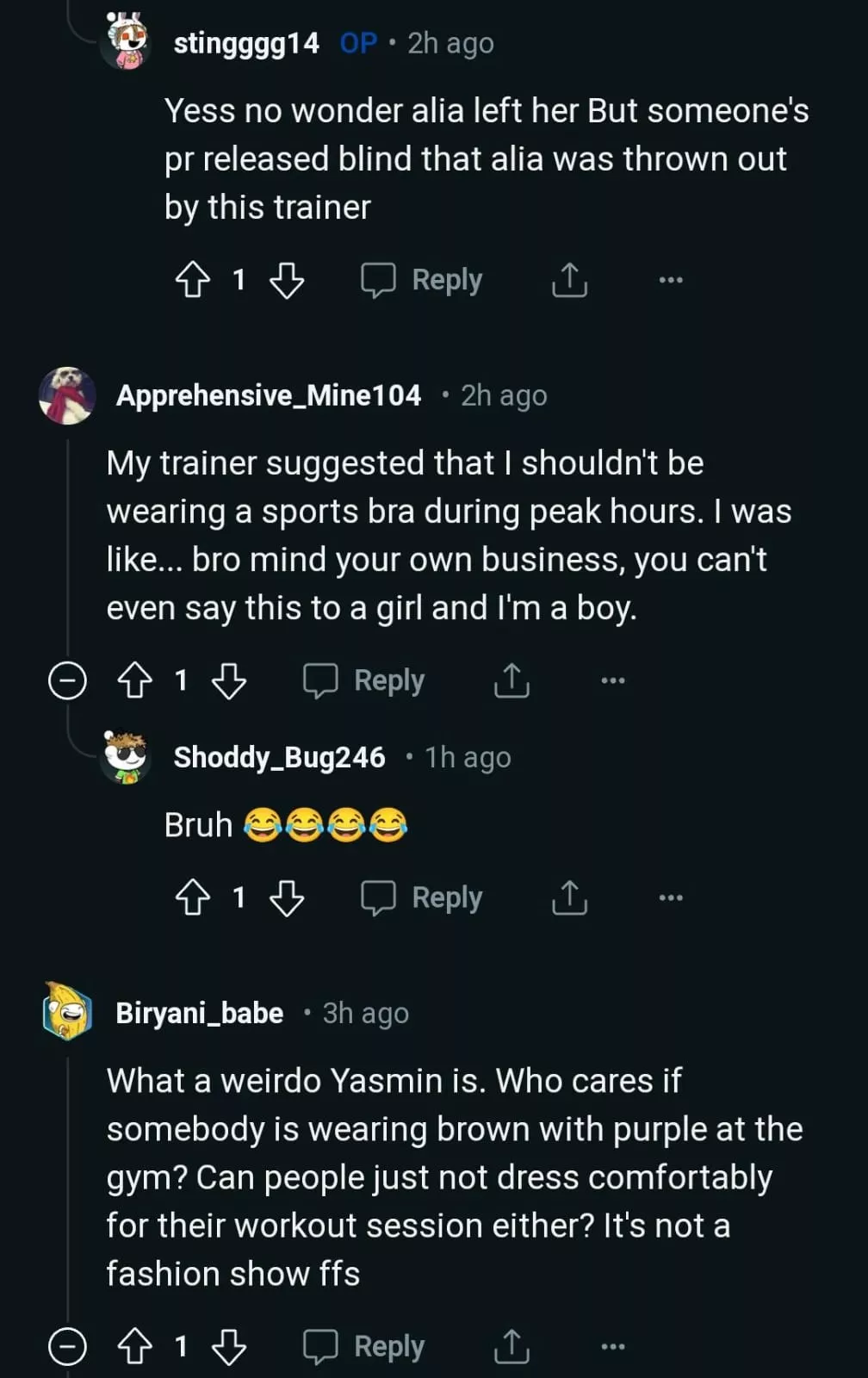Open more options for Apprehensive_Mine104's comment

612,681
